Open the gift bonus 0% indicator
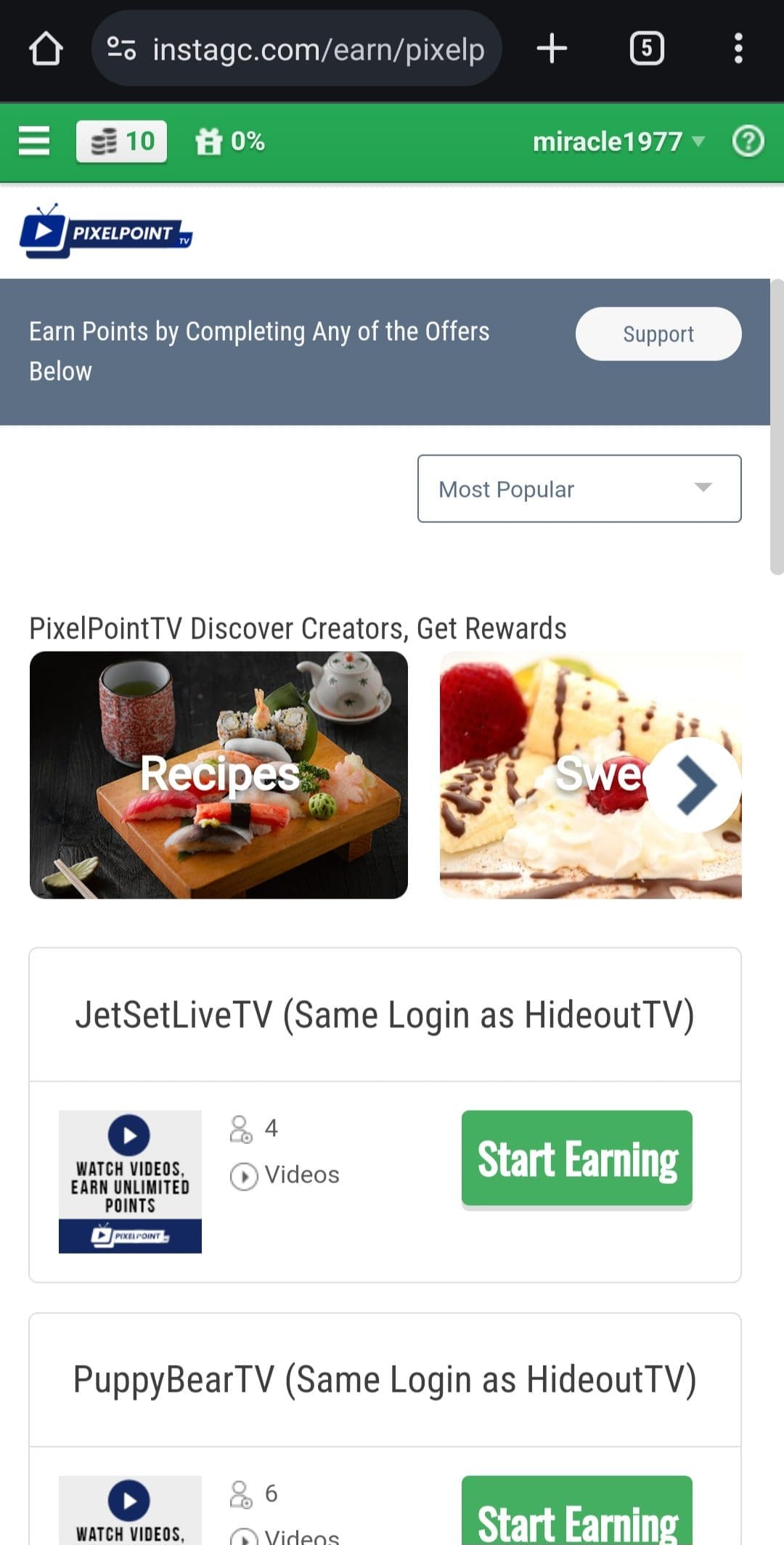The width and height of the screenshot is (784, 1545). (x=229, y=141)
